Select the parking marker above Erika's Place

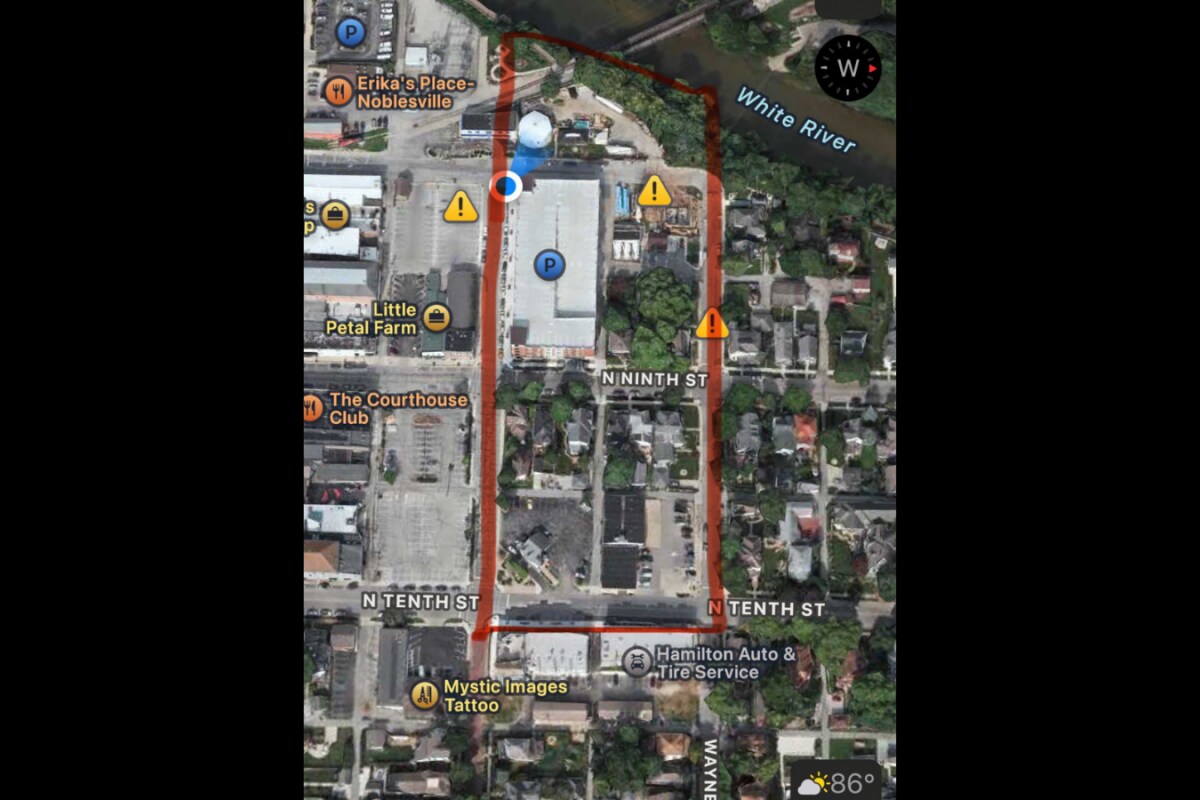[350, 33]
